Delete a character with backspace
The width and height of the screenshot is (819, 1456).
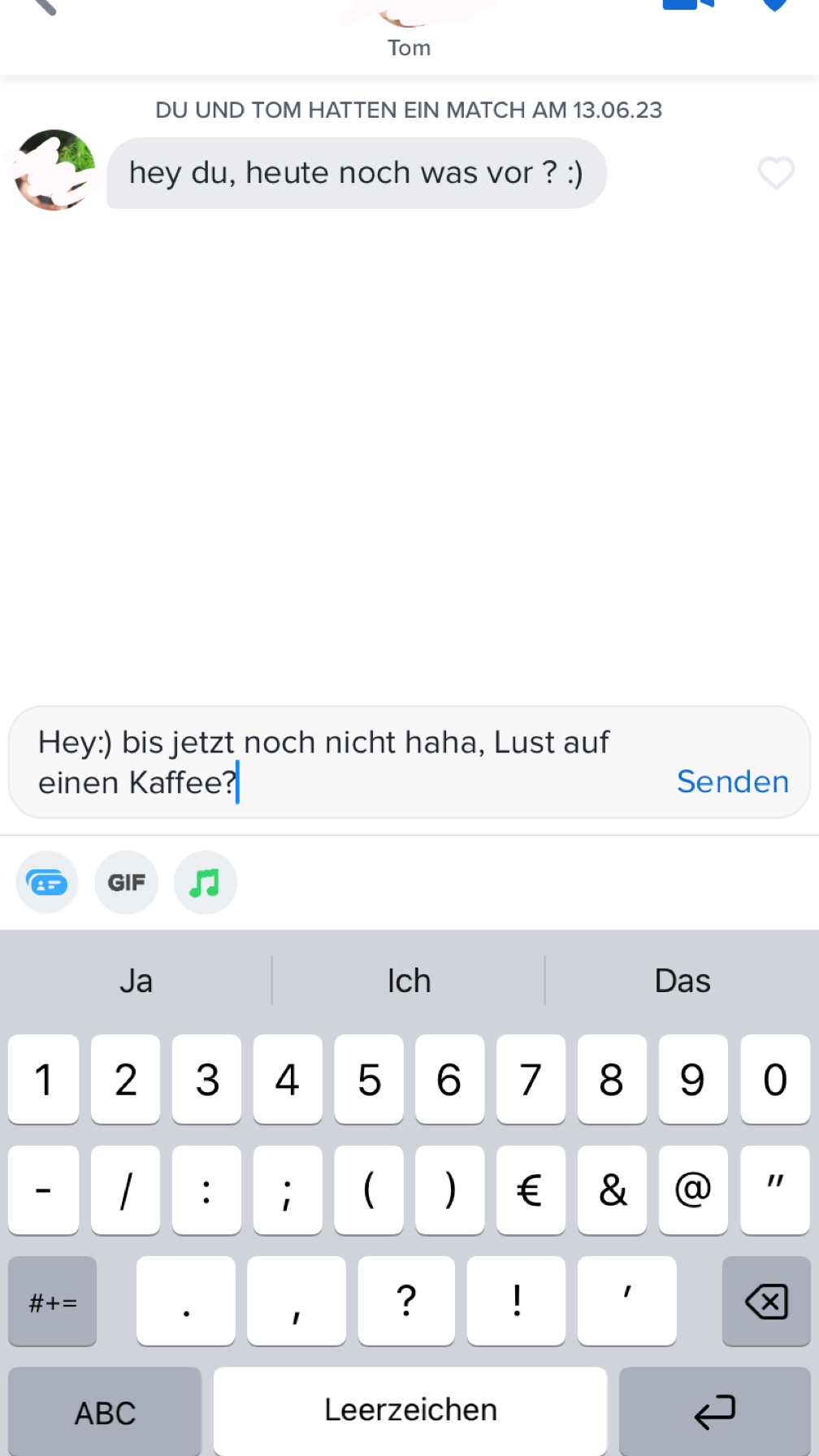765,1301
